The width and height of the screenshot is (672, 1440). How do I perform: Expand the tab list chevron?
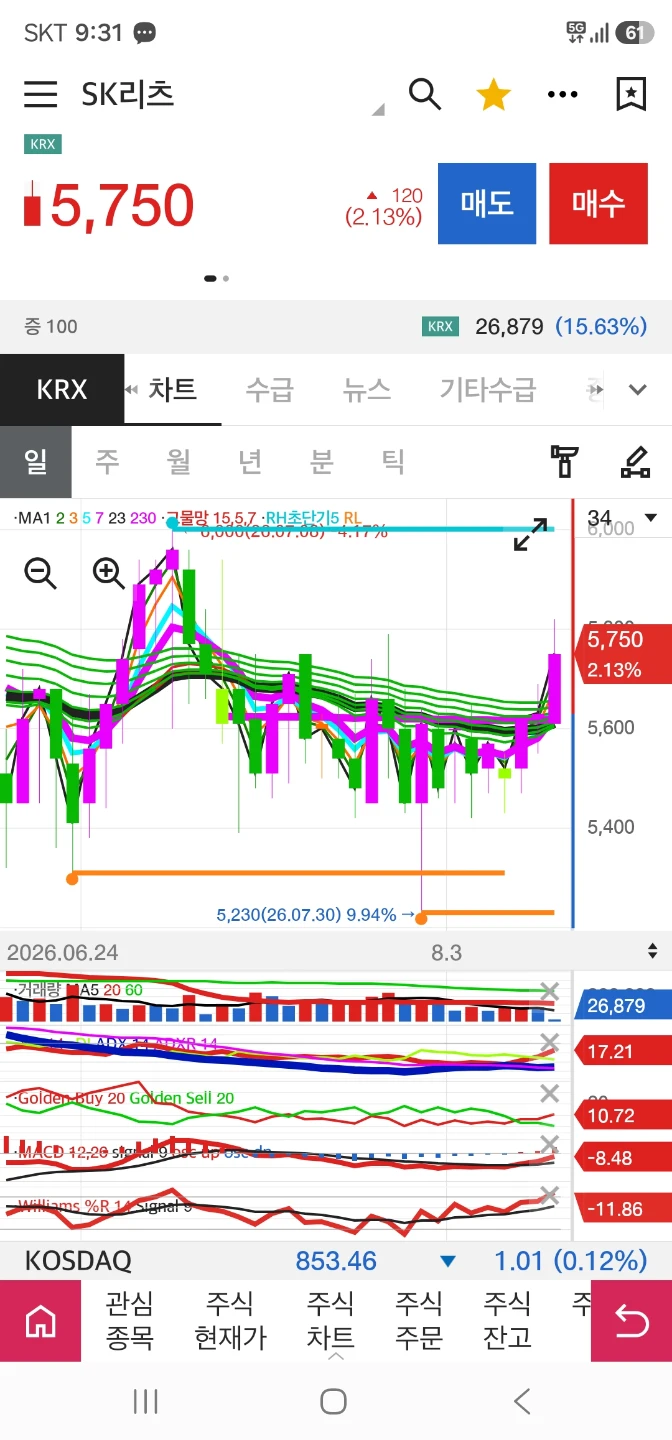[638, 390]
